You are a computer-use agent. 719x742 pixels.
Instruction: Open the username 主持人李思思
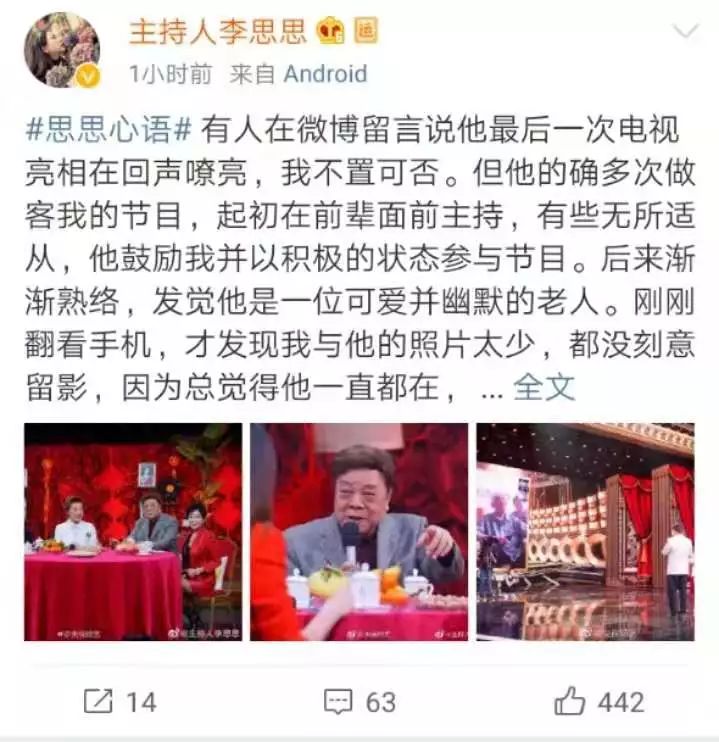coord(218,32)
